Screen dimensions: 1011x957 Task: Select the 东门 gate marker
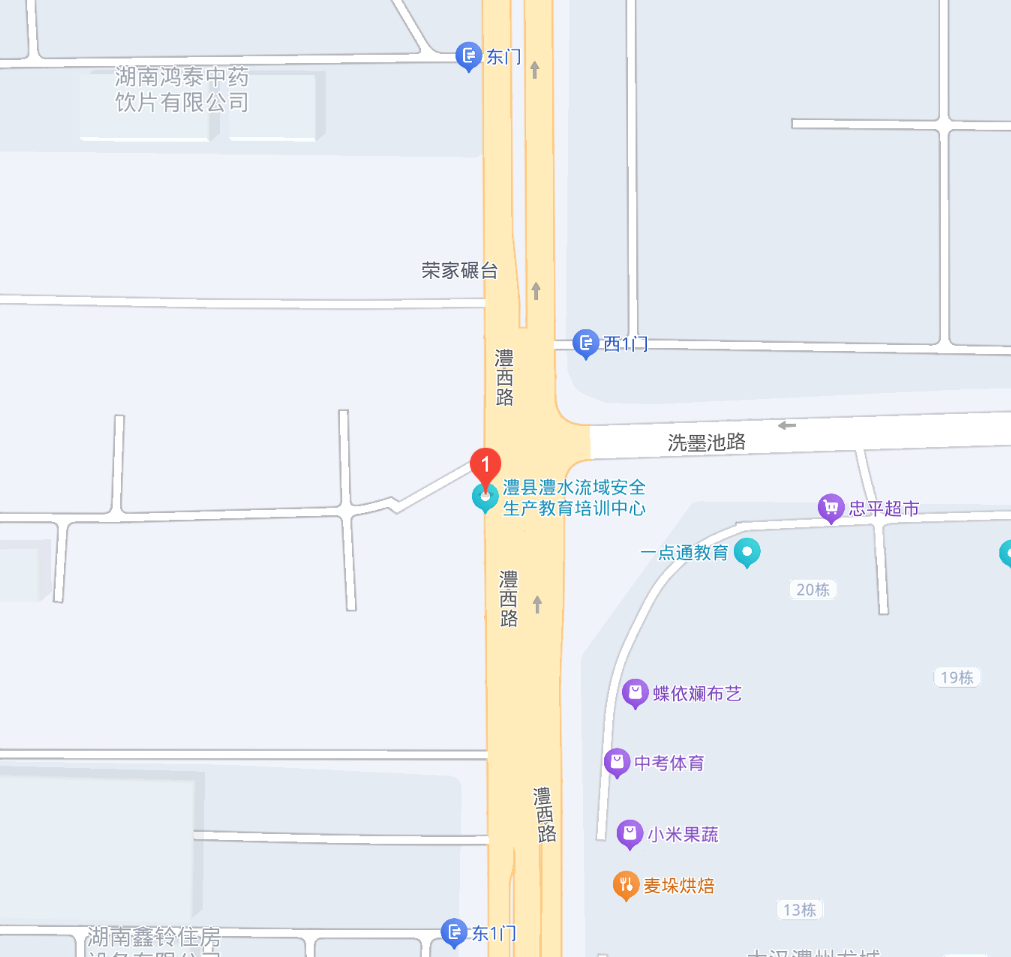[x=468, y=56]
